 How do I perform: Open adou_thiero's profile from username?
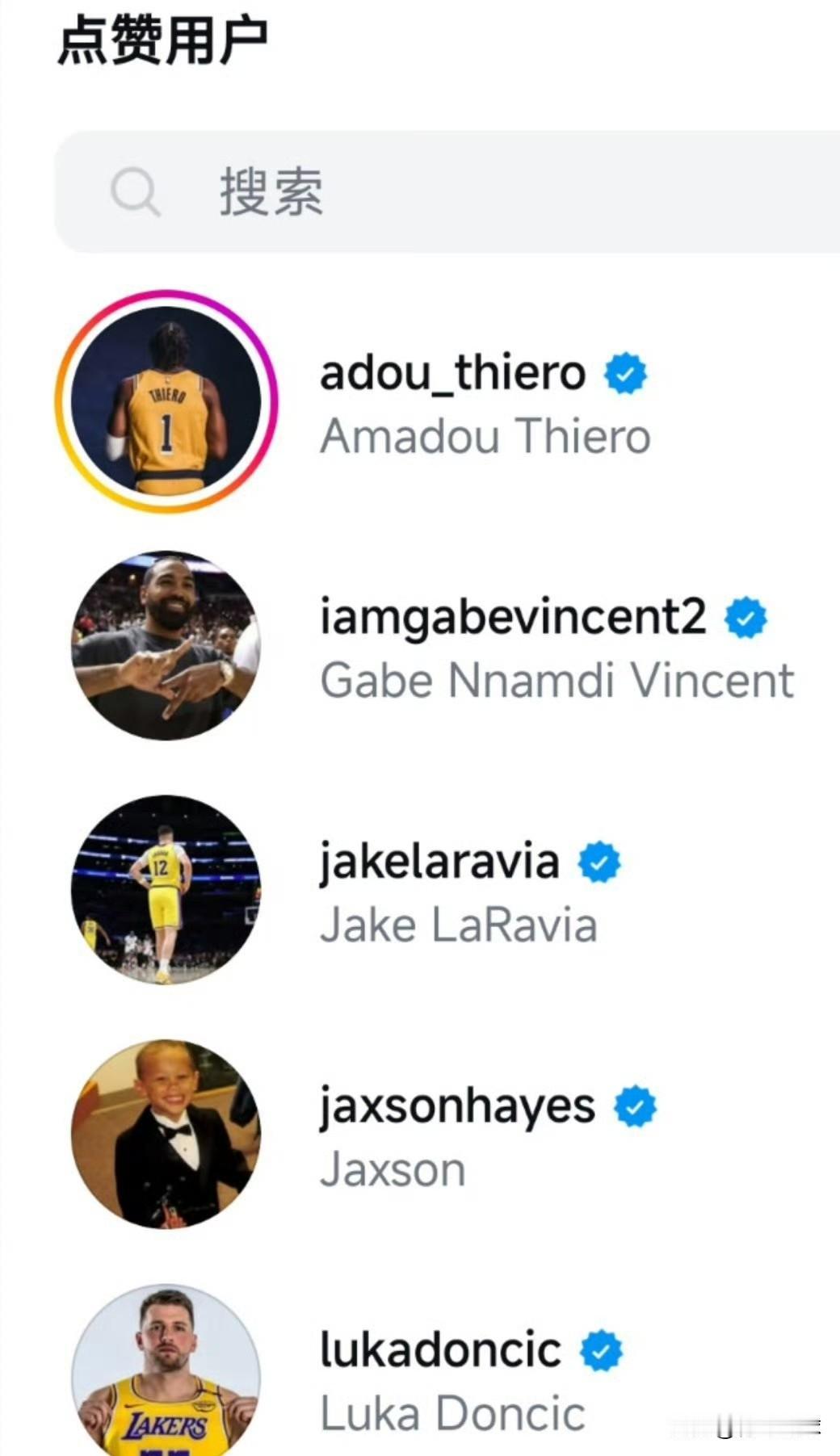[452, 373]
